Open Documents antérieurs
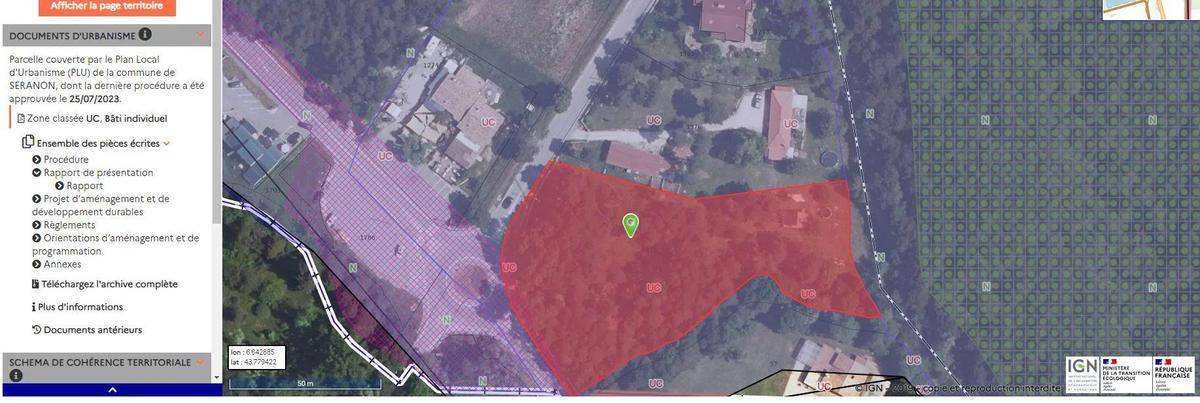 tap(92, 329)
